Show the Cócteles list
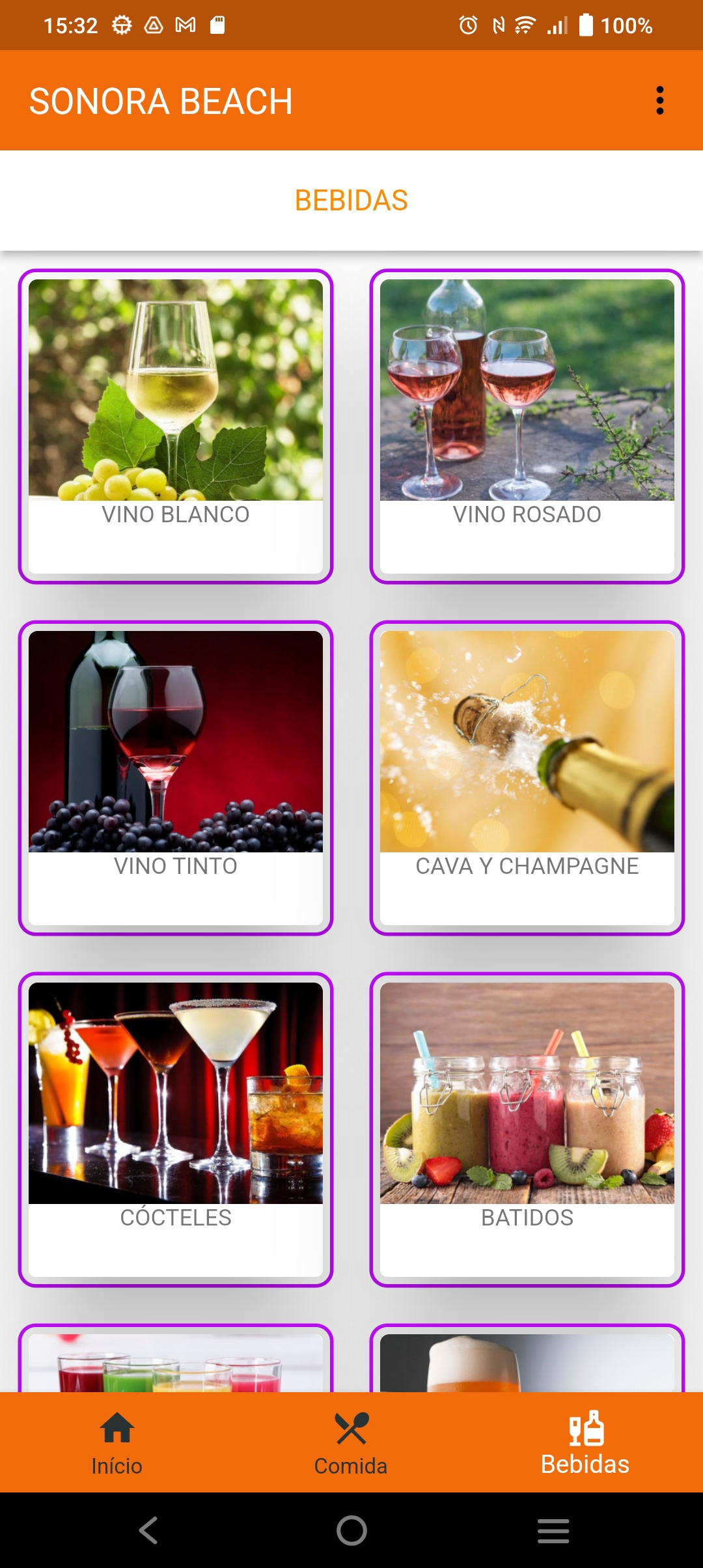Screen dimensions: 703x1568 (176, 1129)
